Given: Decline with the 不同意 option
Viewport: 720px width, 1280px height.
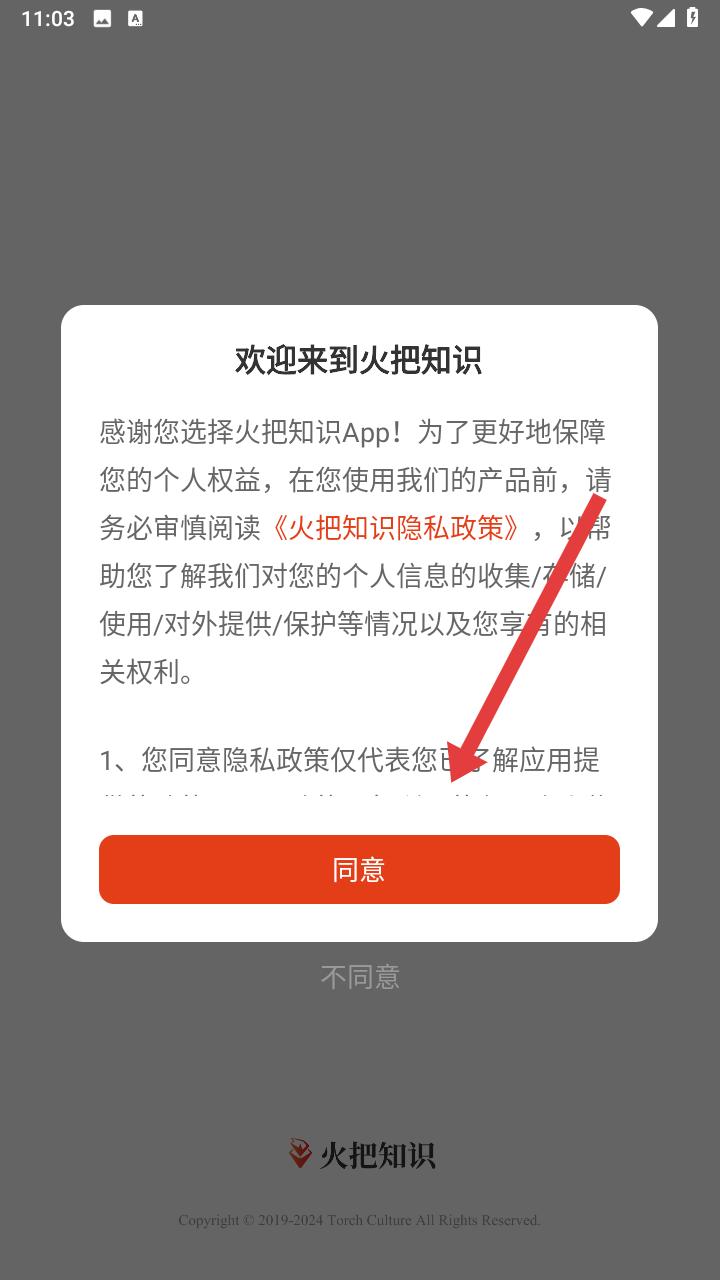Looking at the screenshot, I should pos(360,976).
